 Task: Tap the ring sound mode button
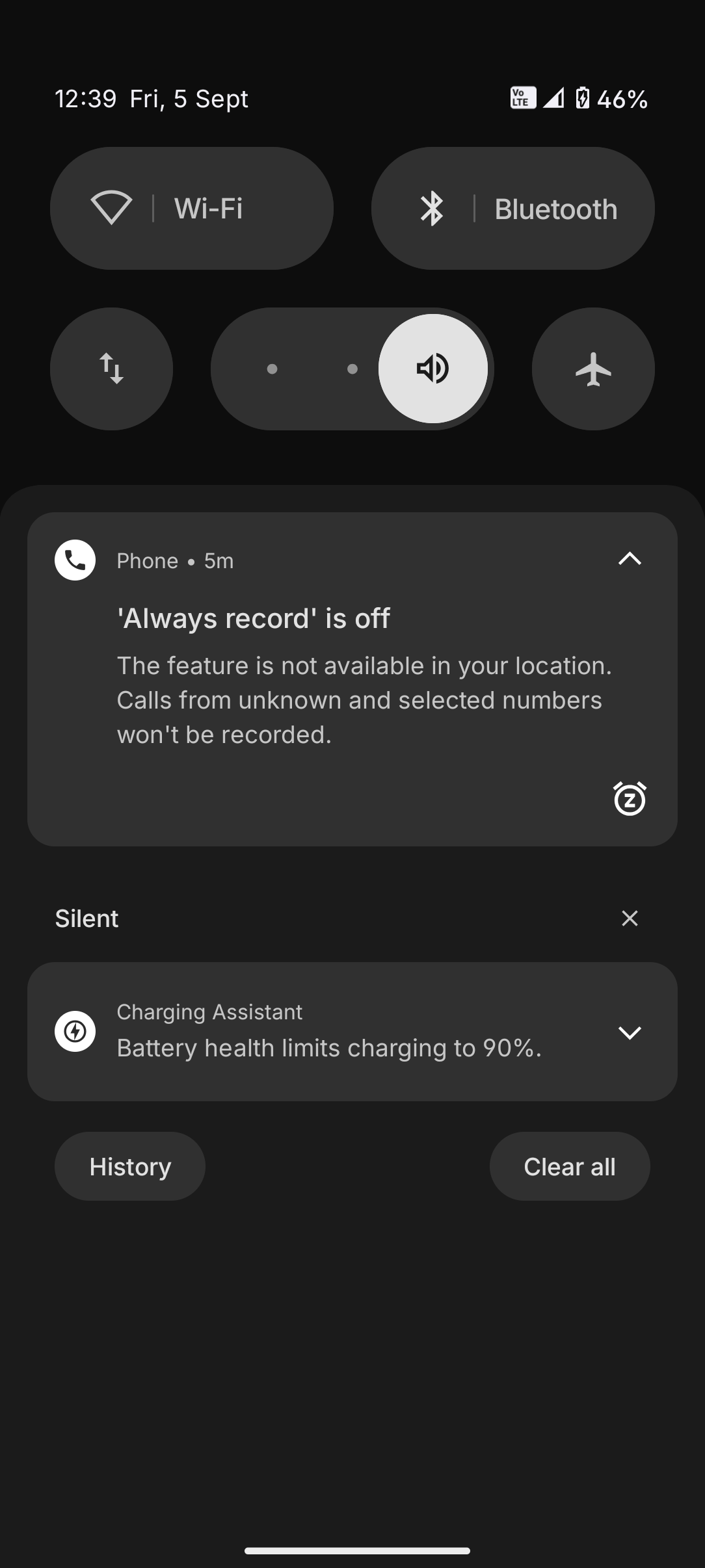[433, 369]
